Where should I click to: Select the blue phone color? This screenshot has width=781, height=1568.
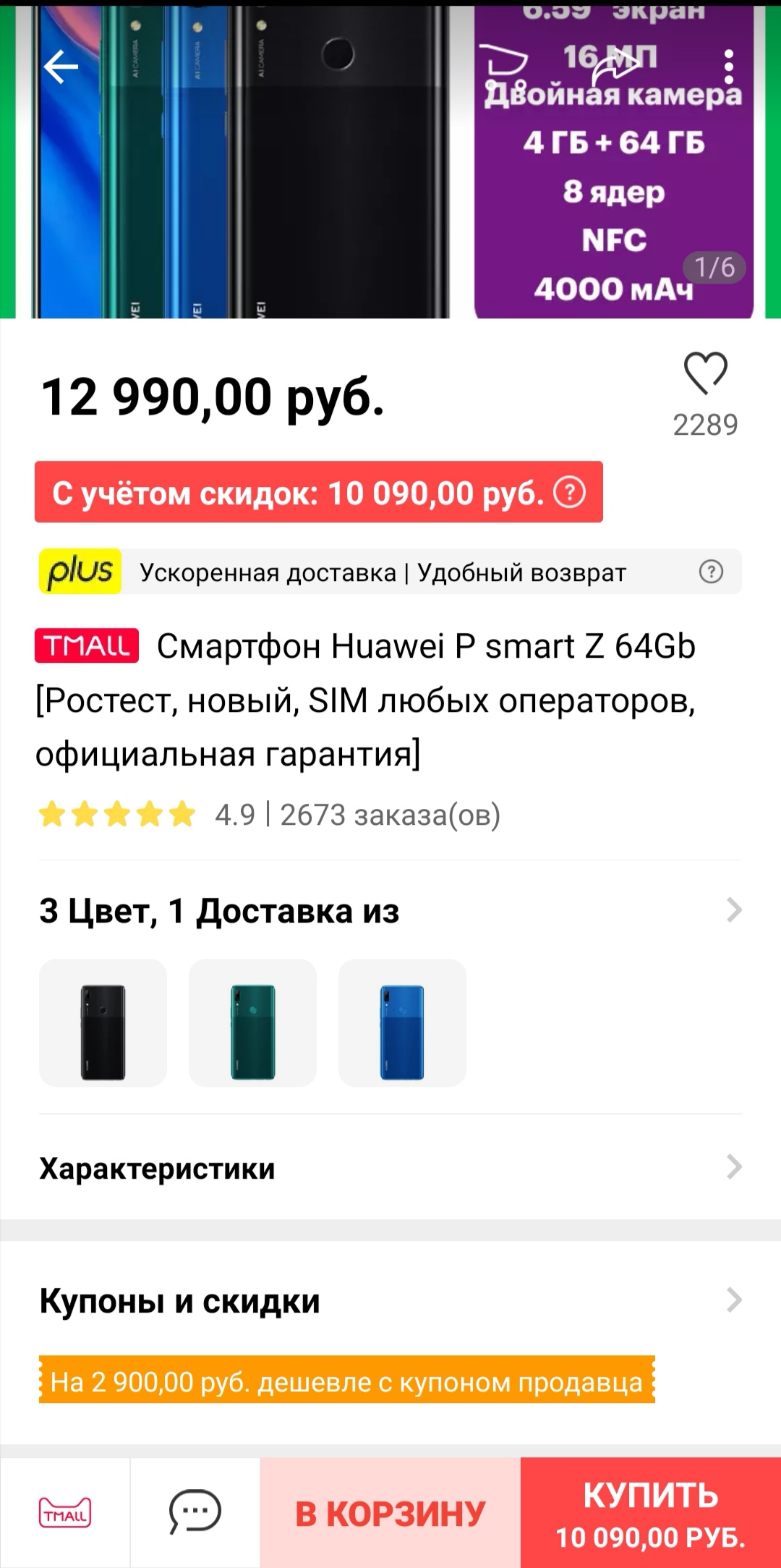[402, 1023]
